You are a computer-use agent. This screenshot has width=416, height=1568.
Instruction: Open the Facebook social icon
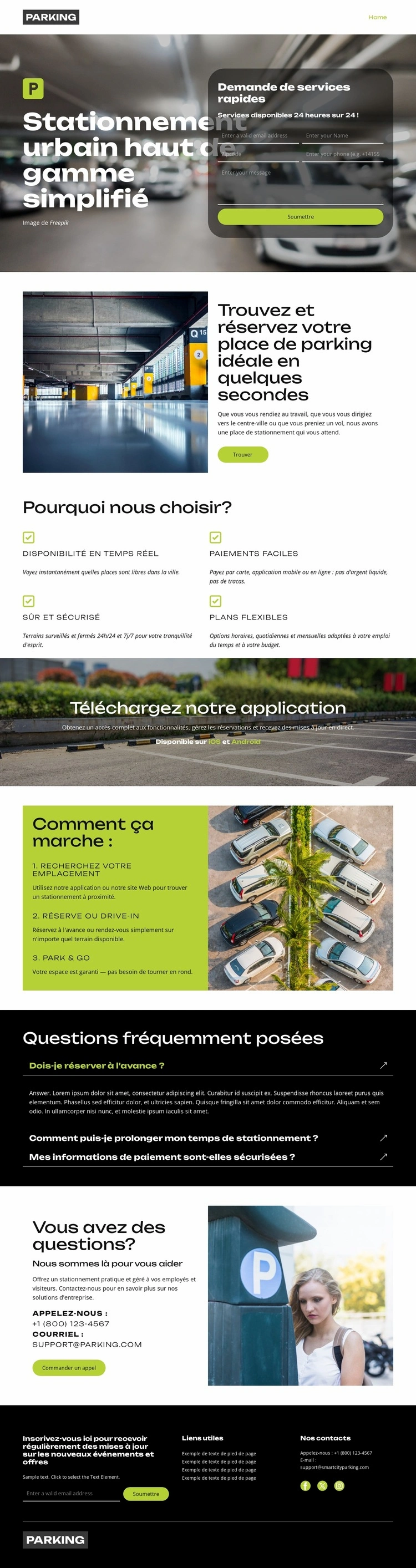[305, 1486]
